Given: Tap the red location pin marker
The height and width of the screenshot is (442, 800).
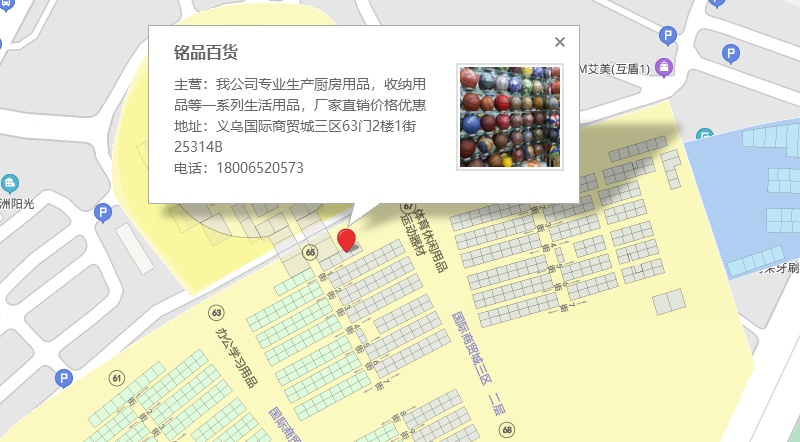Looking at the screenshot, I should [x=346, y=240].
